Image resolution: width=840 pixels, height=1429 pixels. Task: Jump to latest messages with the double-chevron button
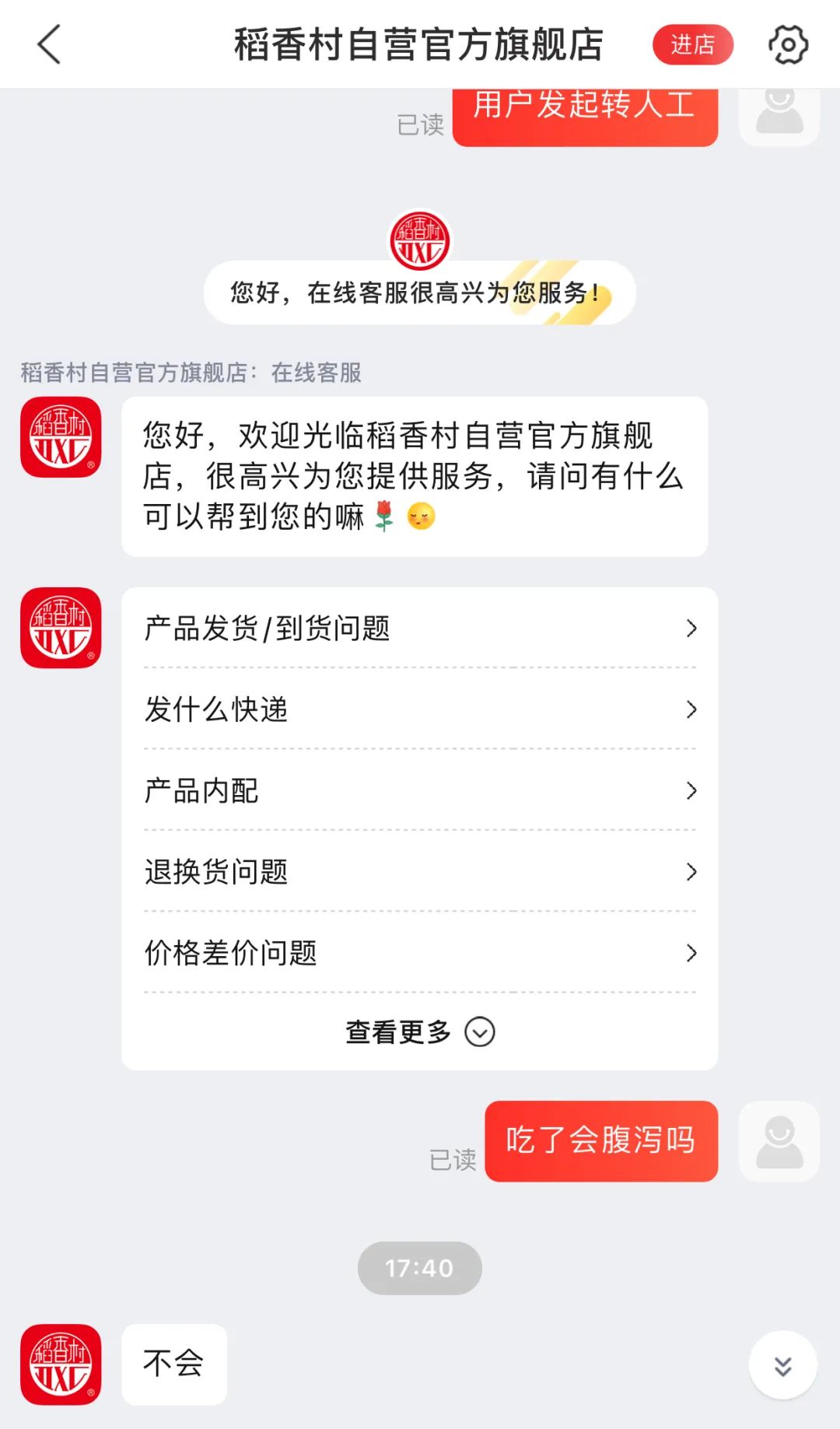[x=782, y=1365]
